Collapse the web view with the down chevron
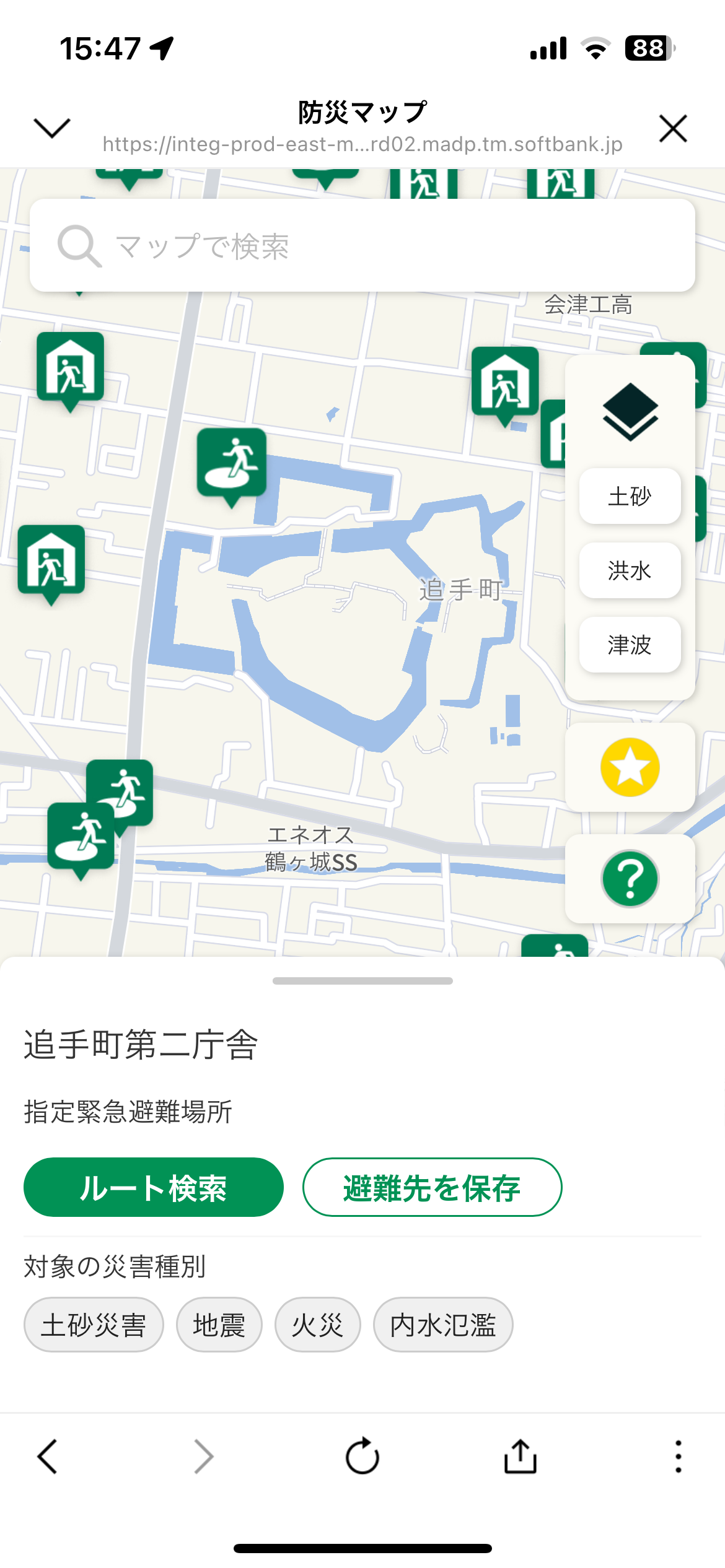 pos(51,128)
